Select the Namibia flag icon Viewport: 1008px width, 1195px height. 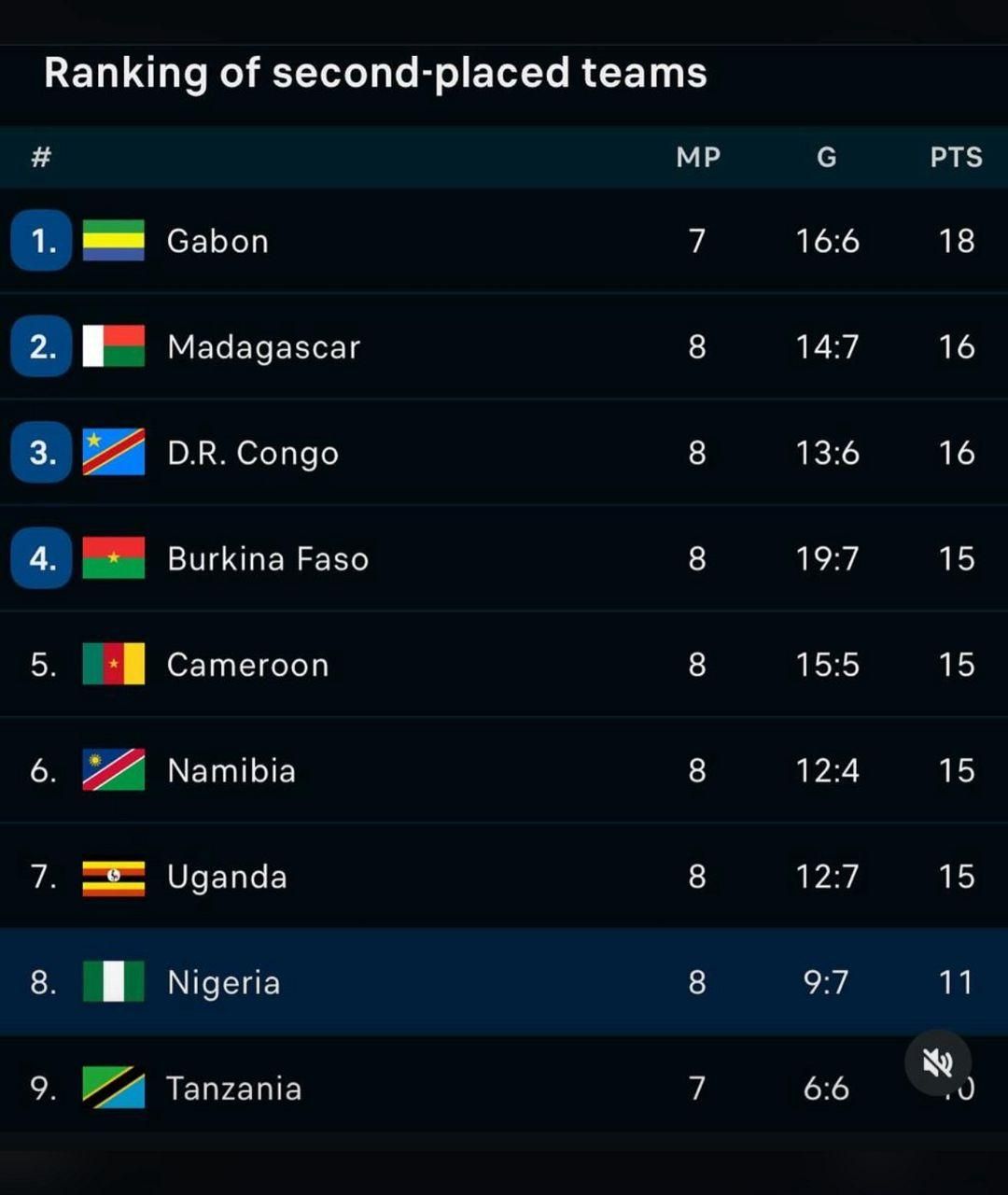pos(113,770)
